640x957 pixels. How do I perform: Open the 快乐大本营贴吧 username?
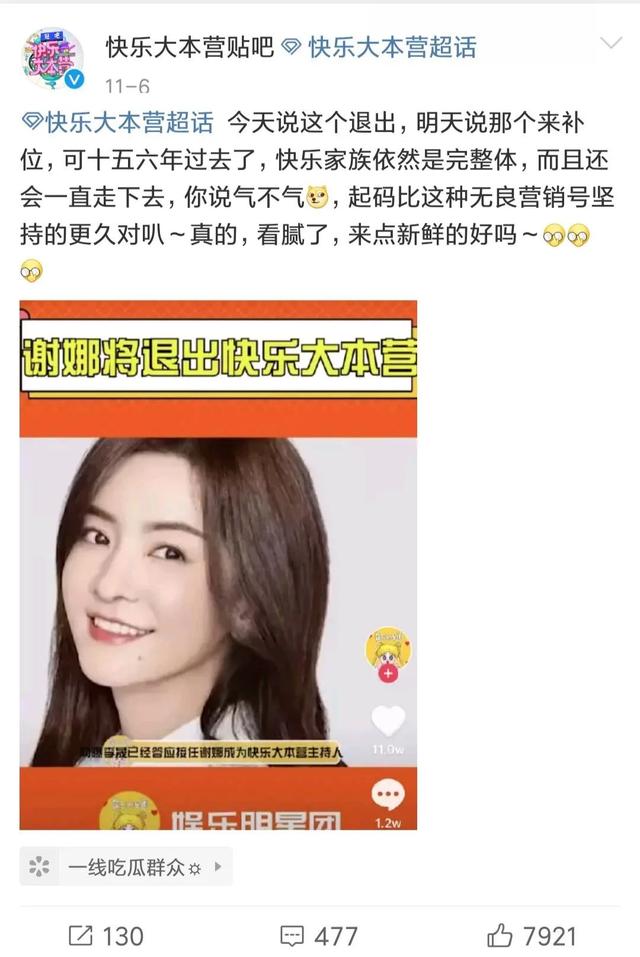(190, 46)
